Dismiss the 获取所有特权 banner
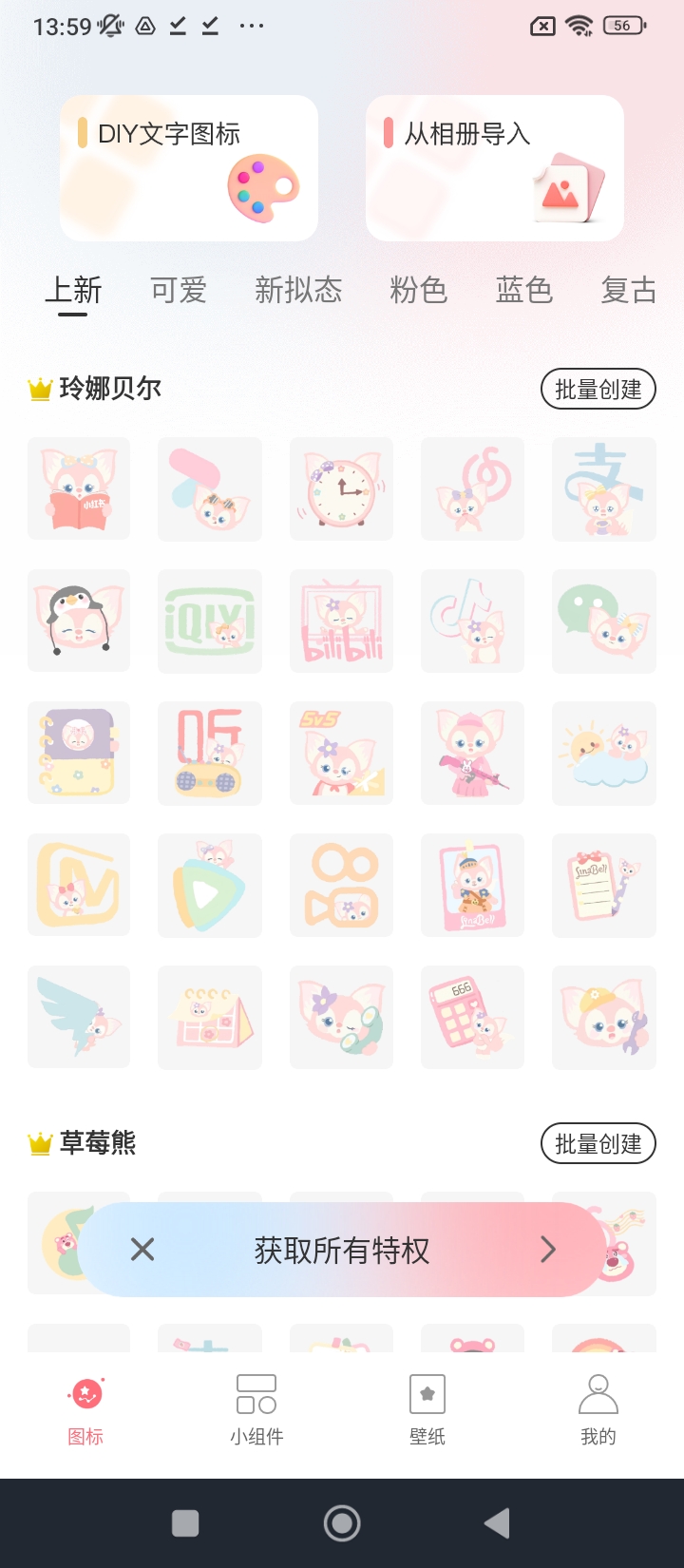684x1568 pixels. (x=142, y=1250)
